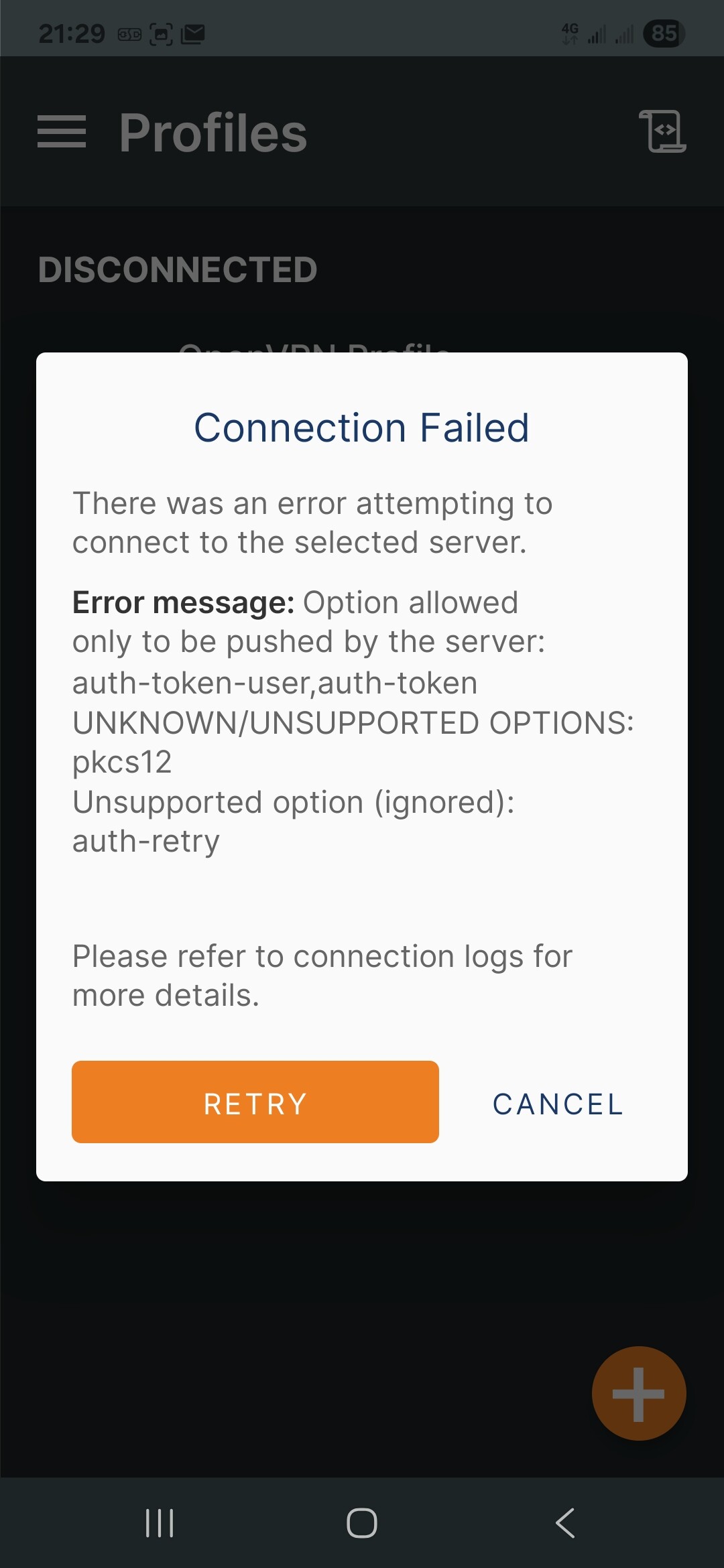724x1568 pixels.
Task: Cancel the Connection Failed dialog
Action: (558, 1104)
